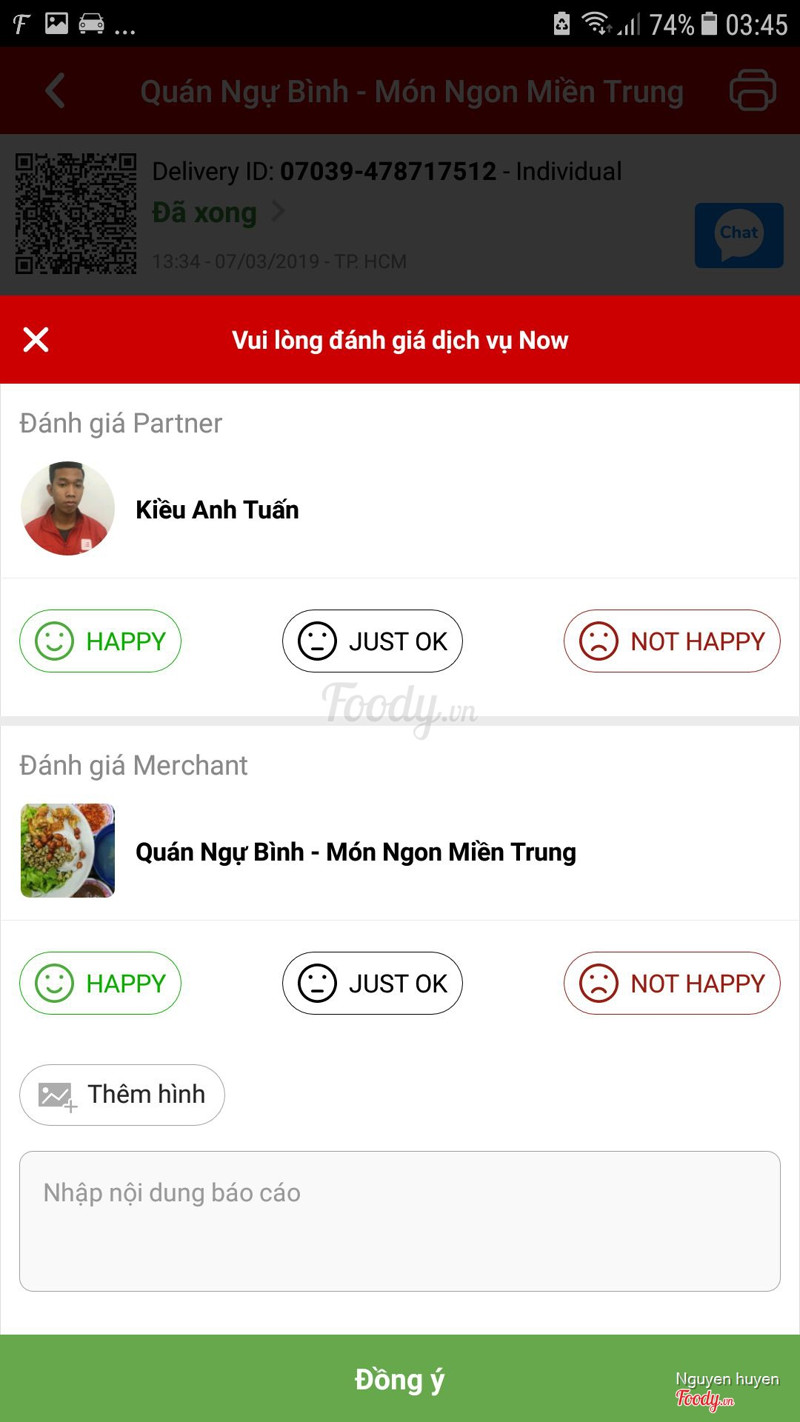This screenshot has height=1422, width=800.
Task: Focus the Nhập nội dung báo cáo field
Action: [x=400, y=1221]
